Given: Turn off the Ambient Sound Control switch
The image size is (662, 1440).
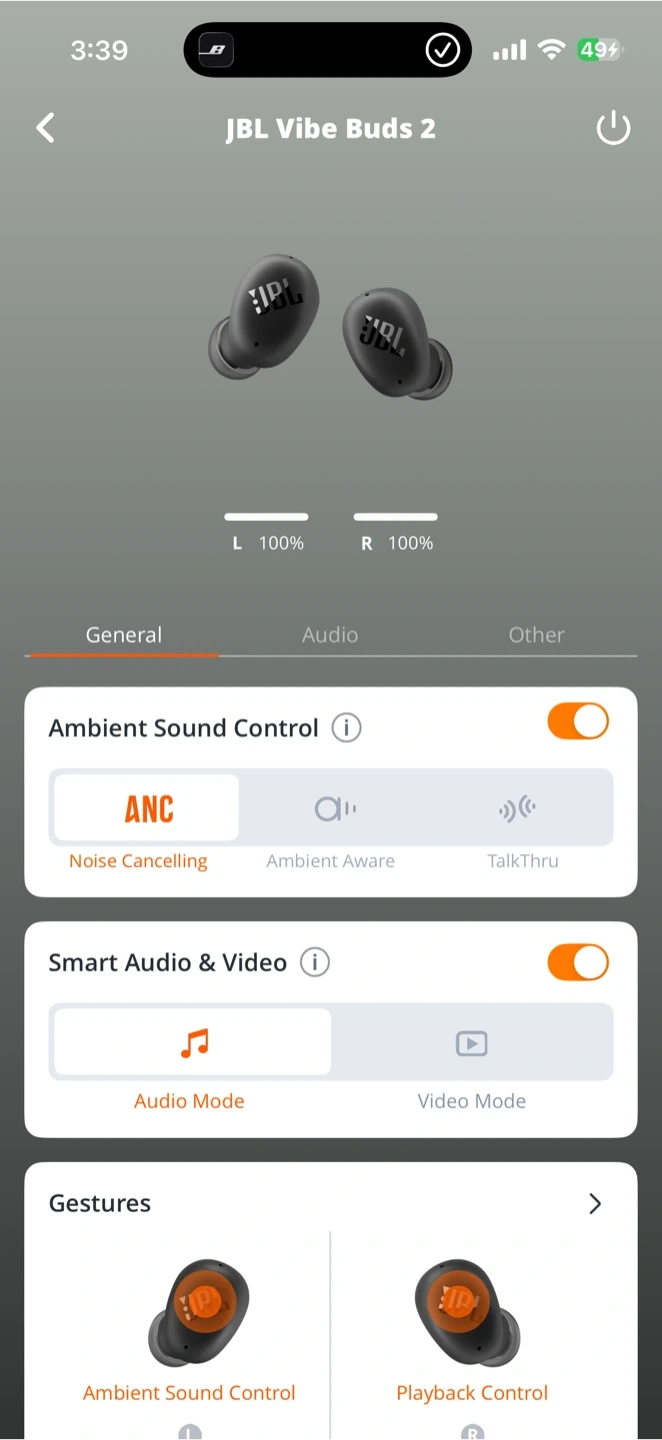Looking at the screenshot, I should tap(578, 722).
